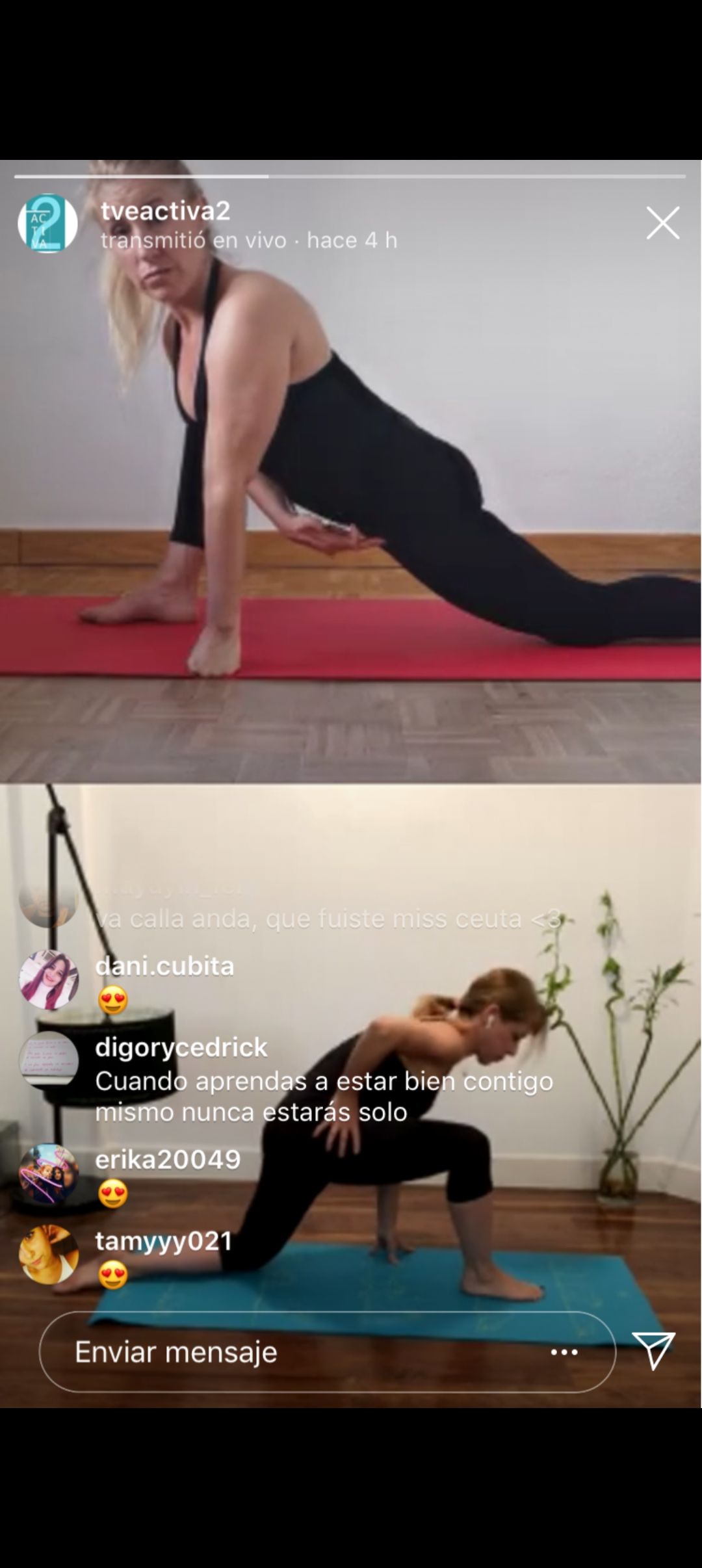Open dani.cubita's commenter profile

click(49, 980)
